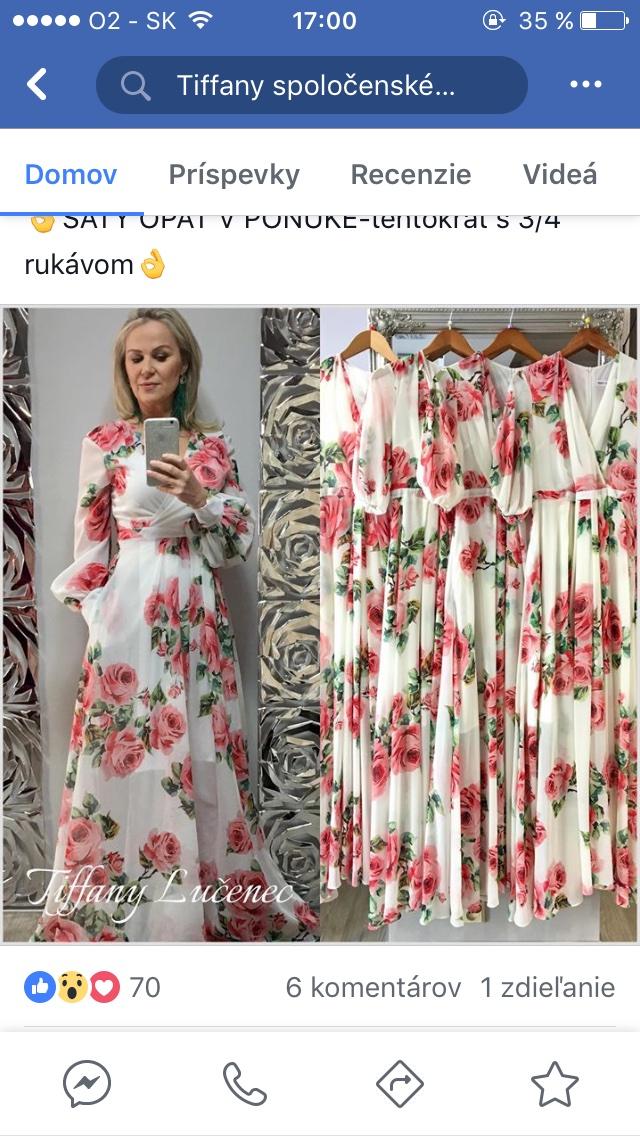Get directions using the arrow sign icon

[x=400, y=1083]
